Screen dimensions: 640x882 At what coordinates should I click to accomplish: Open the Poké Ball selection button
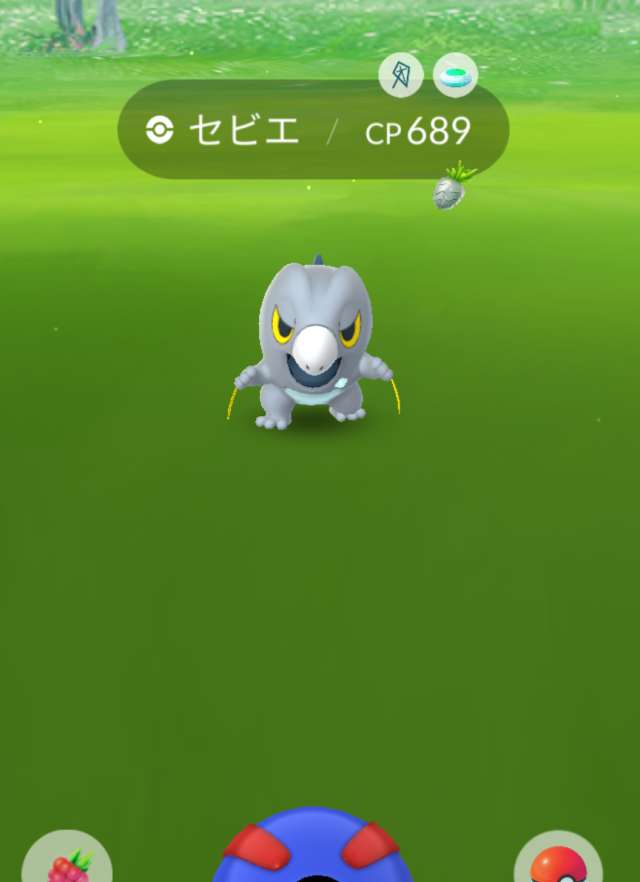pos(561,860)
